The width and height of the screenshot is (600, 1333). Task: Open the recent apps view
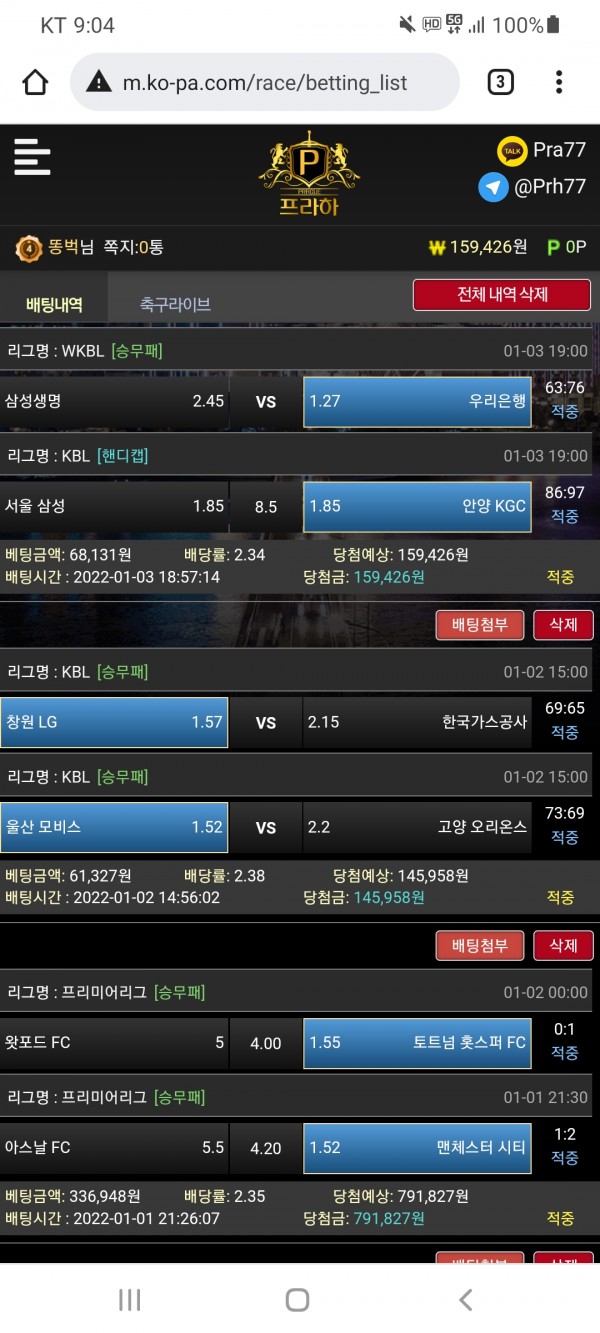coord(129,1299)
